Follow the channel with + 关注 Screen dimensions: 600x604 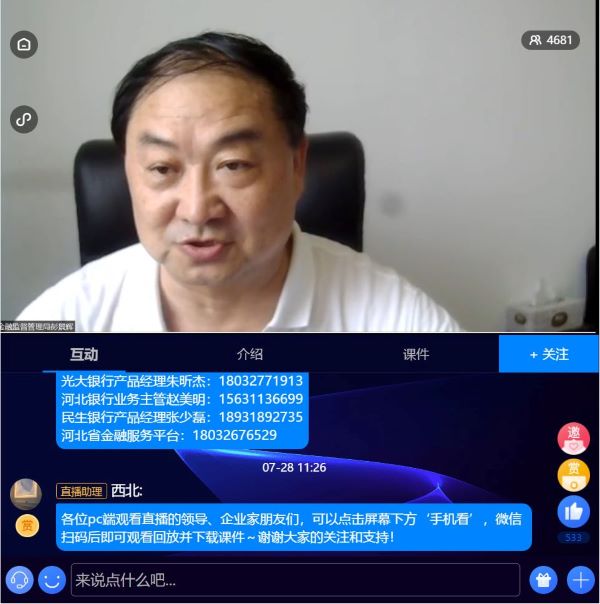pyautogui.click(x=549, y=354)
